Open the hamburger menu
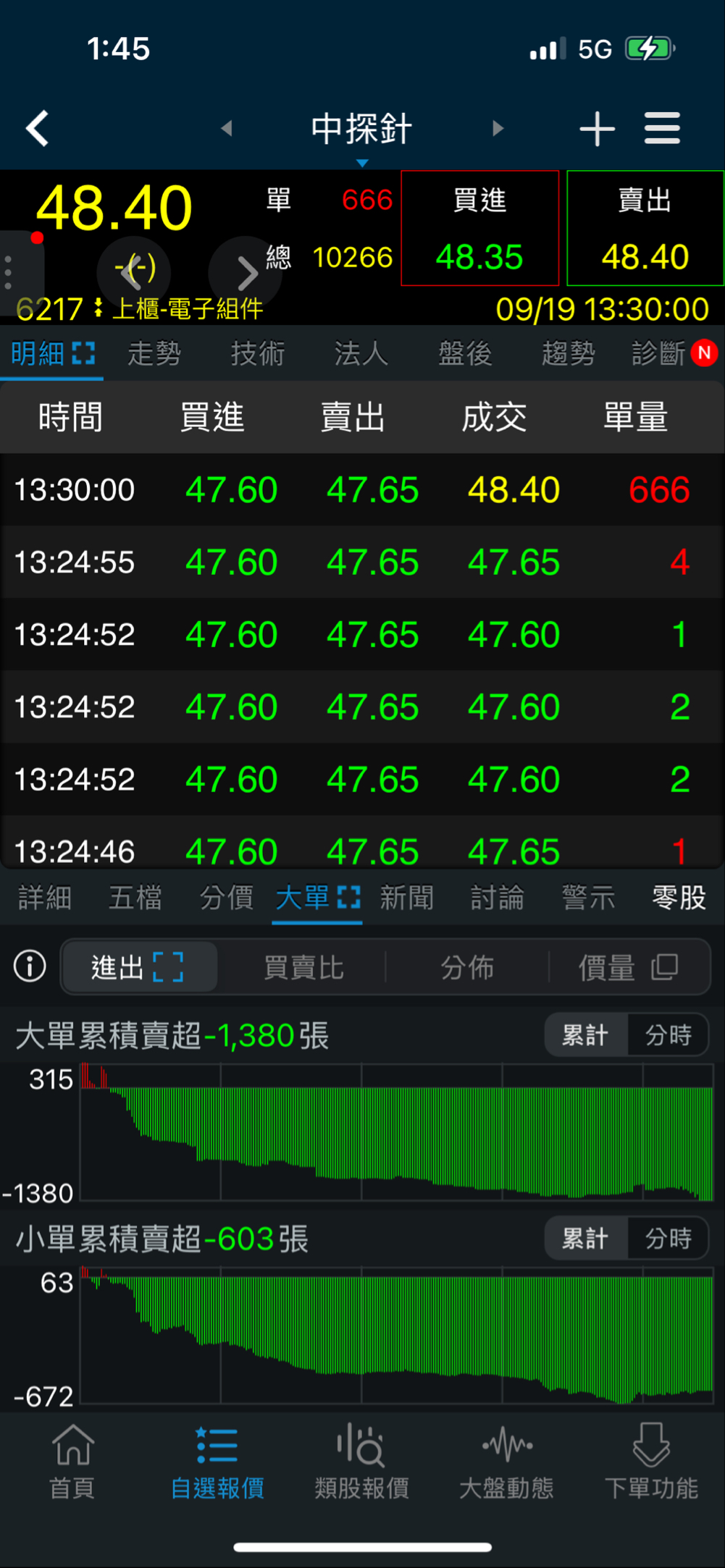Image resolution: width=725 pixels, height=1568 pixels. (662, 129)
